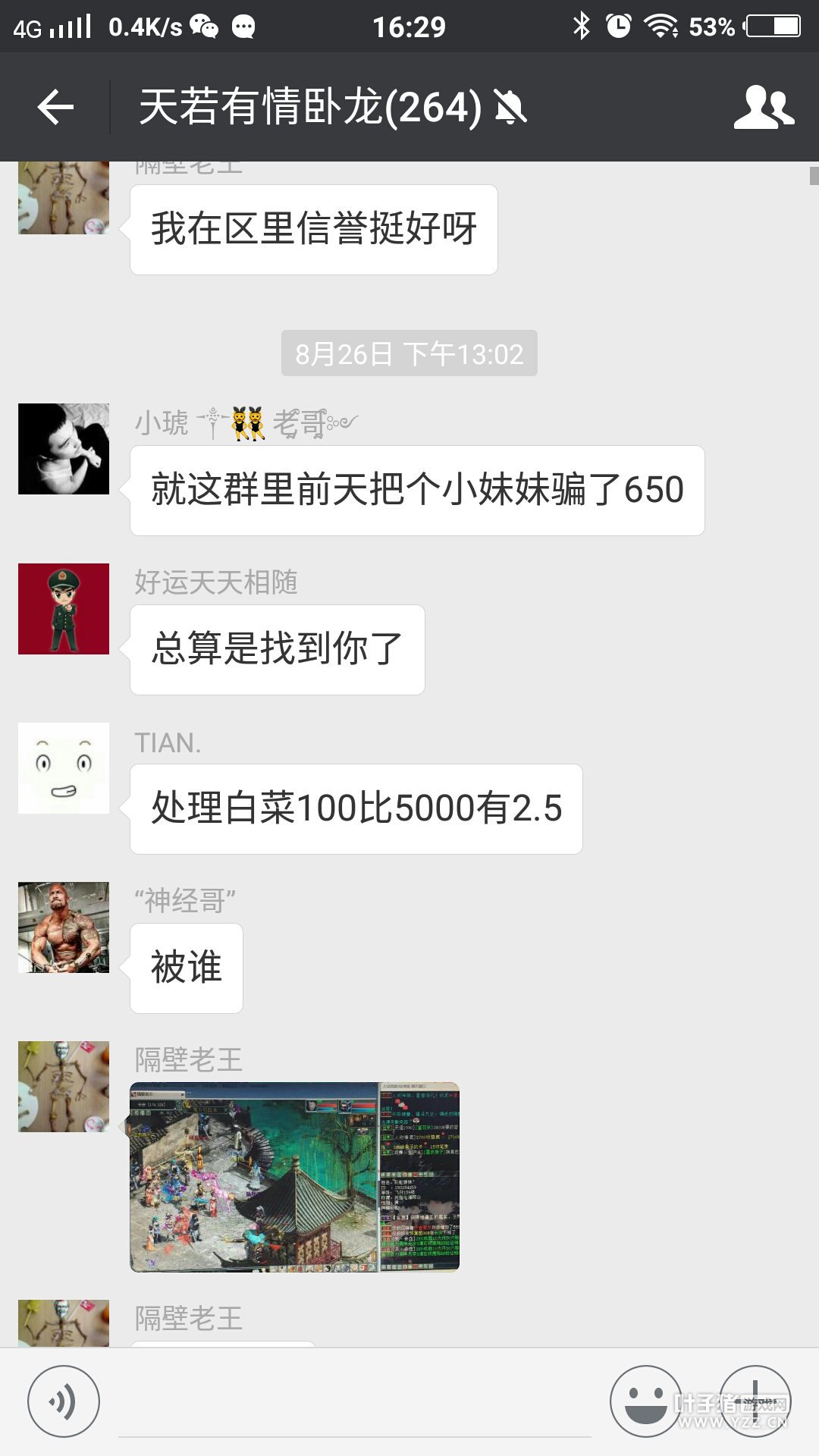Open “神经哥” avatar profile
The image size is (819, 1456).
64,927
